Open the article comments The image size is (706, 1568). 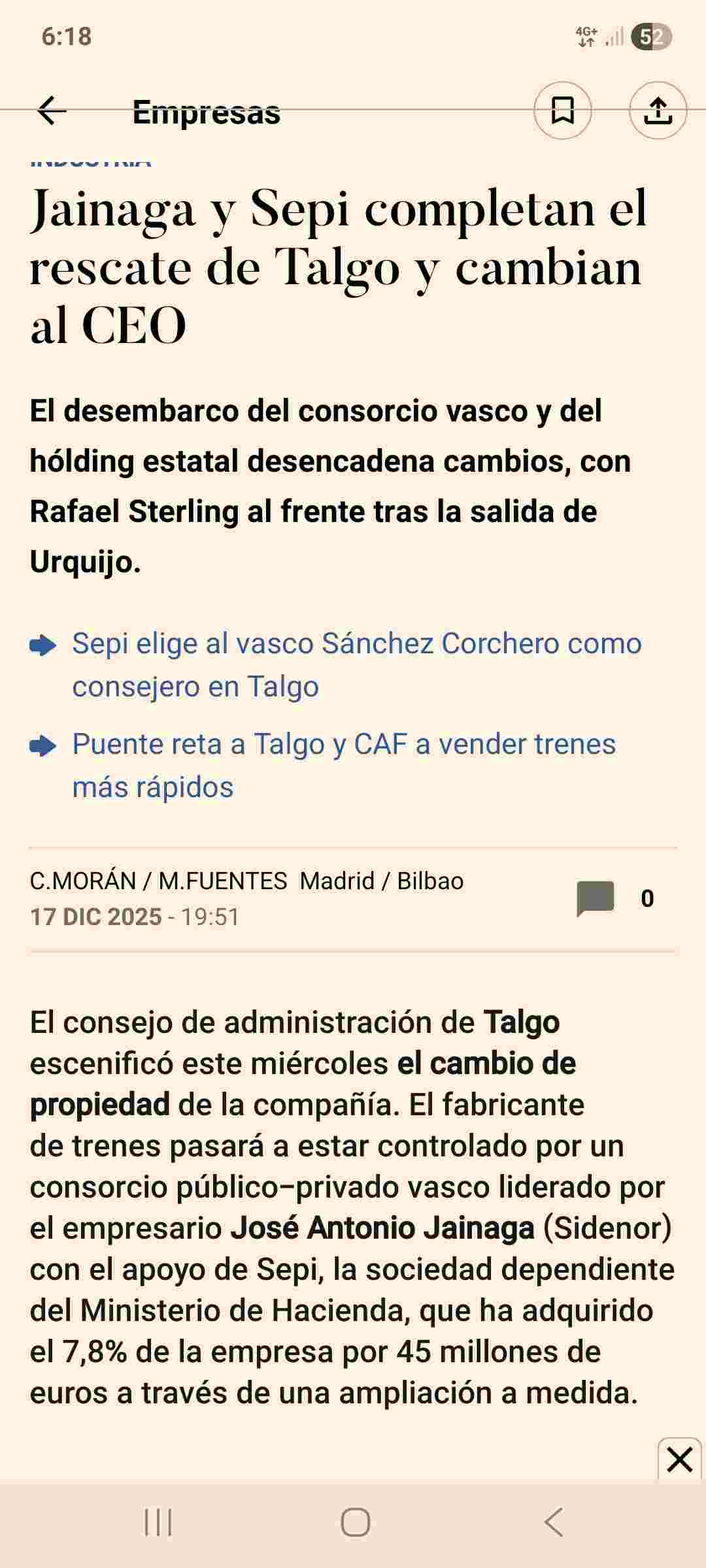596,898
